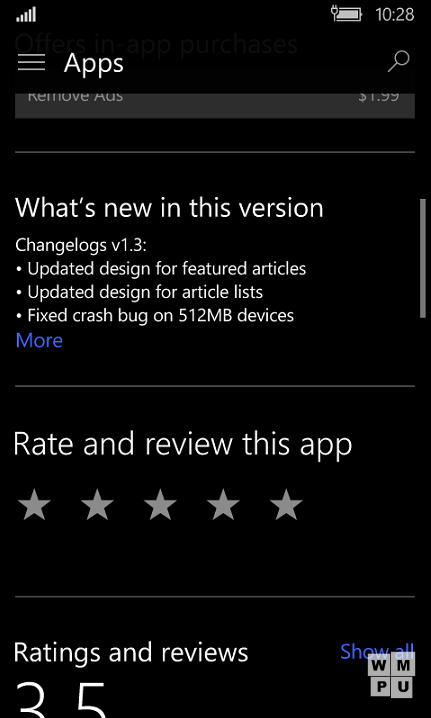
Task: Select the fourth rating star
Action: point(223,504)
